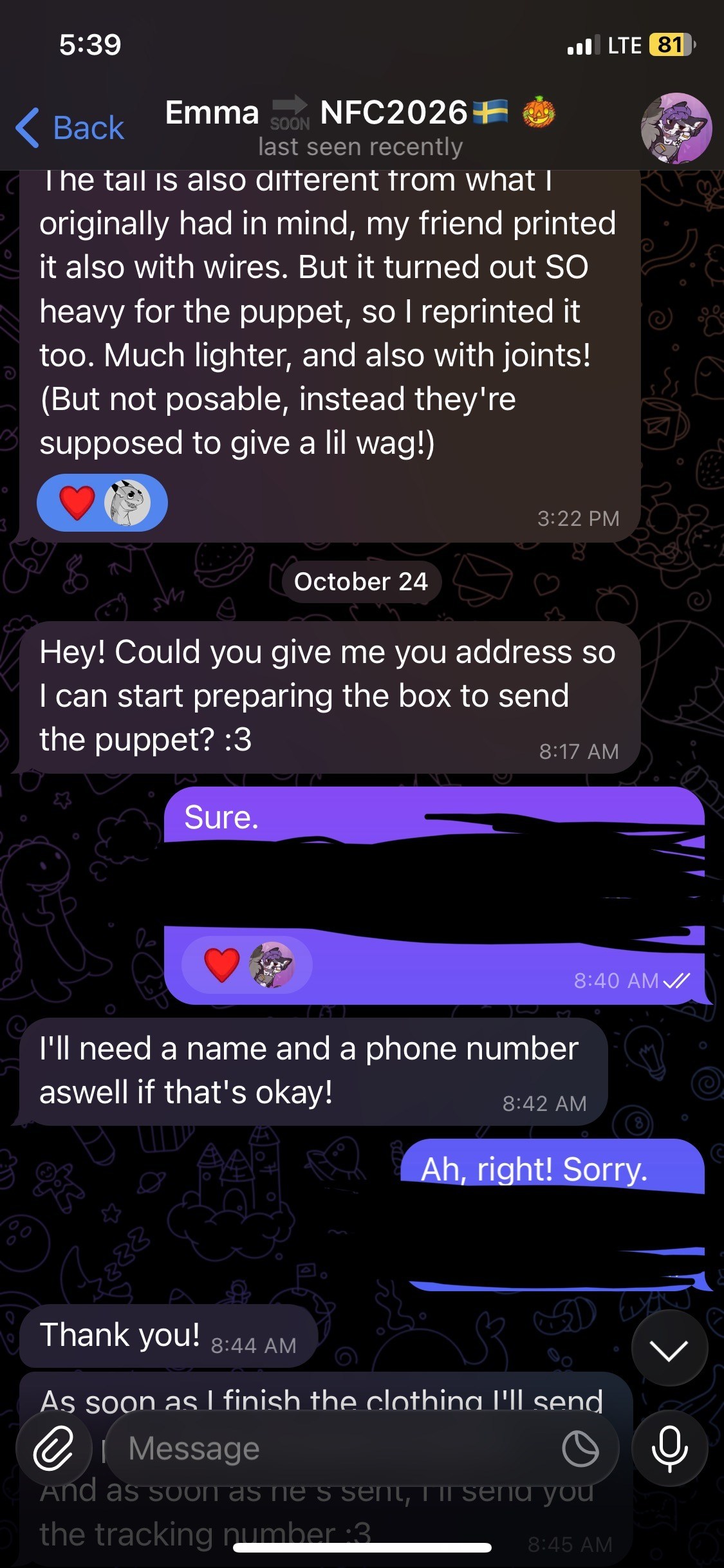Open the sticker panel in message field
The image size is (724, 1568).
pos(580,1449)
